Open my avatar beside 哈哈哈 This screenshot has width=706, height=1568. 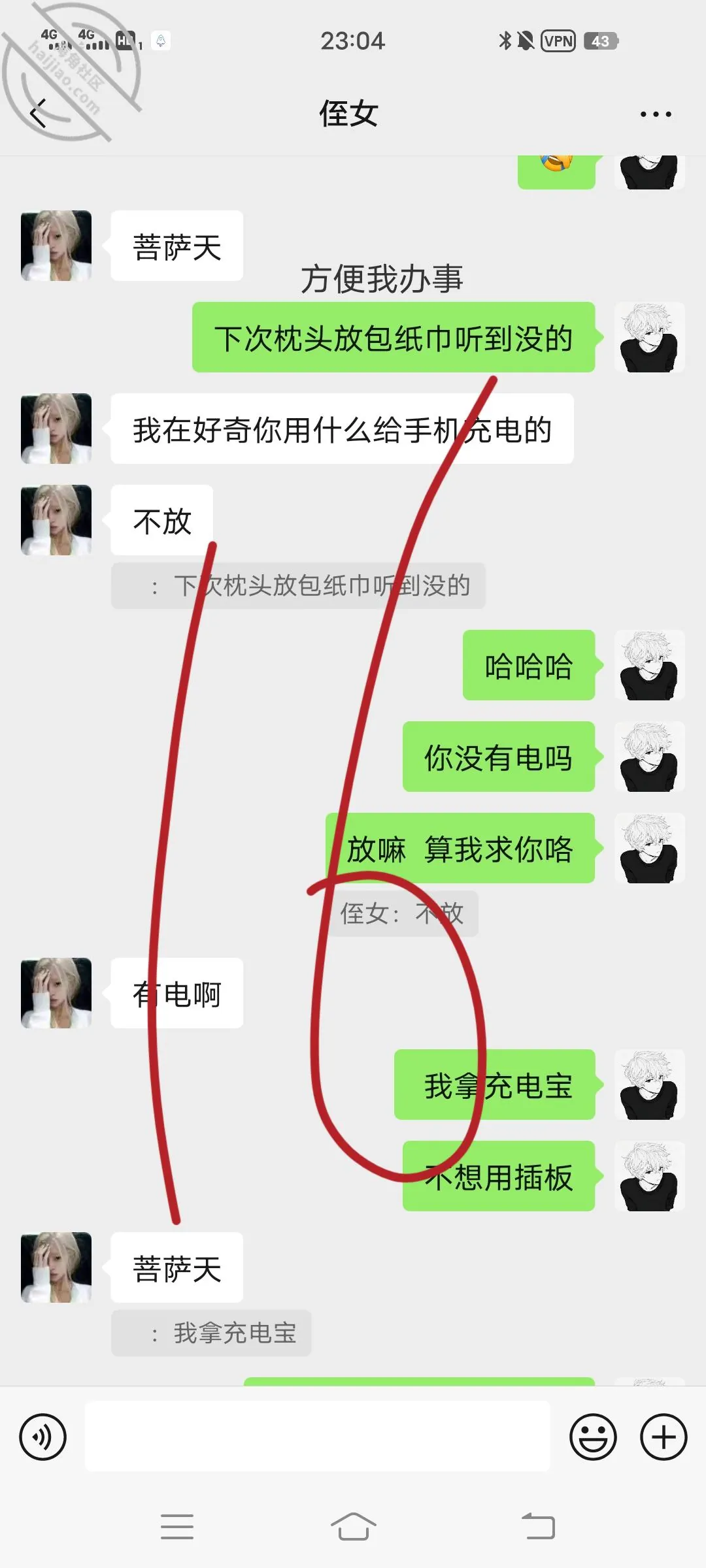(650, 665)
